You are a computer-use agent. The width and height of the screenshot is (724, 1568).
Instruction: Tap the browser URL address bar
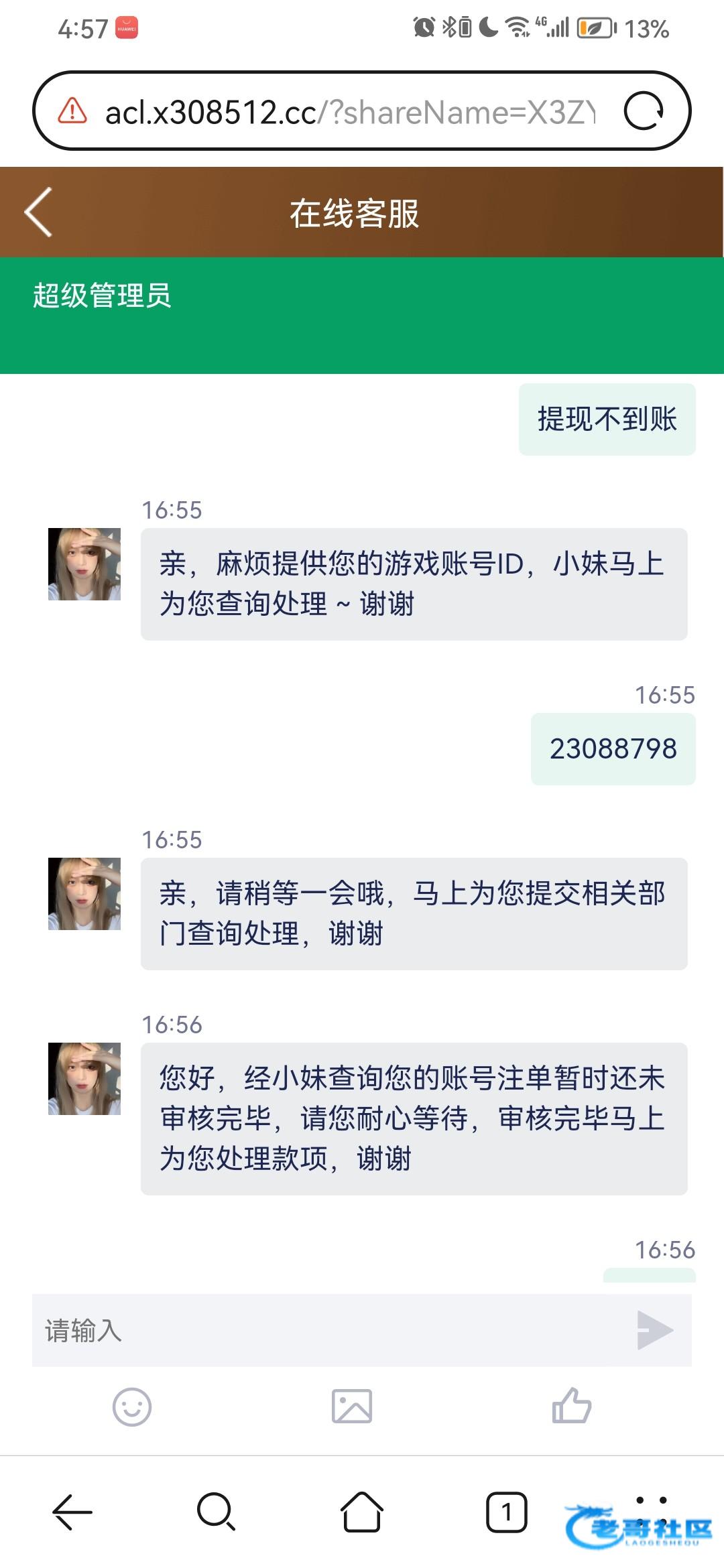point(349,112)
